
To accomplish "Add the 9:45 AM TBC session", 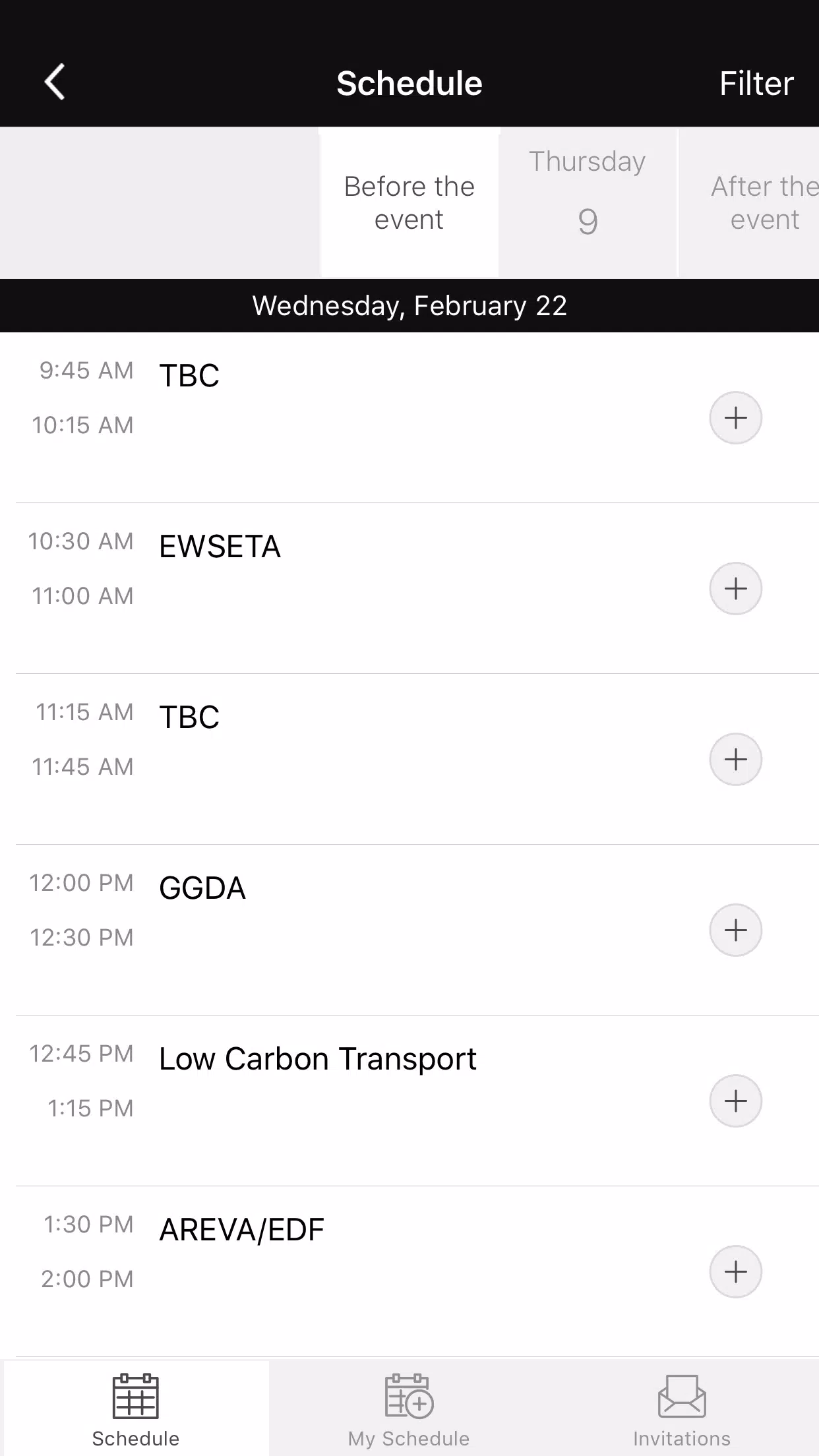I will [x=736, y=417].
